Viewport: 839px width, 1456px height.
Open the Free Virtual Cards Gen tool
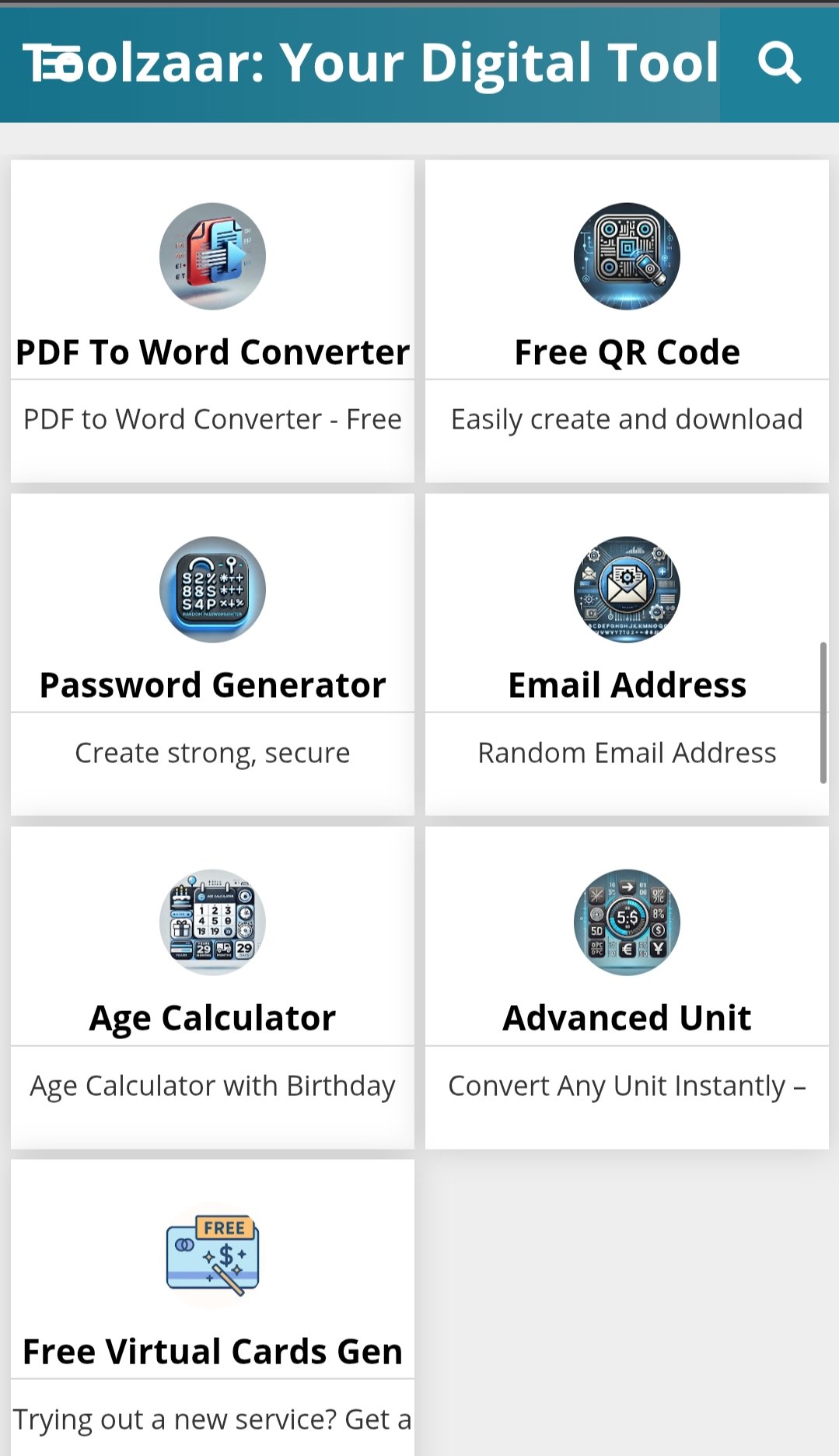point(212,1351)
